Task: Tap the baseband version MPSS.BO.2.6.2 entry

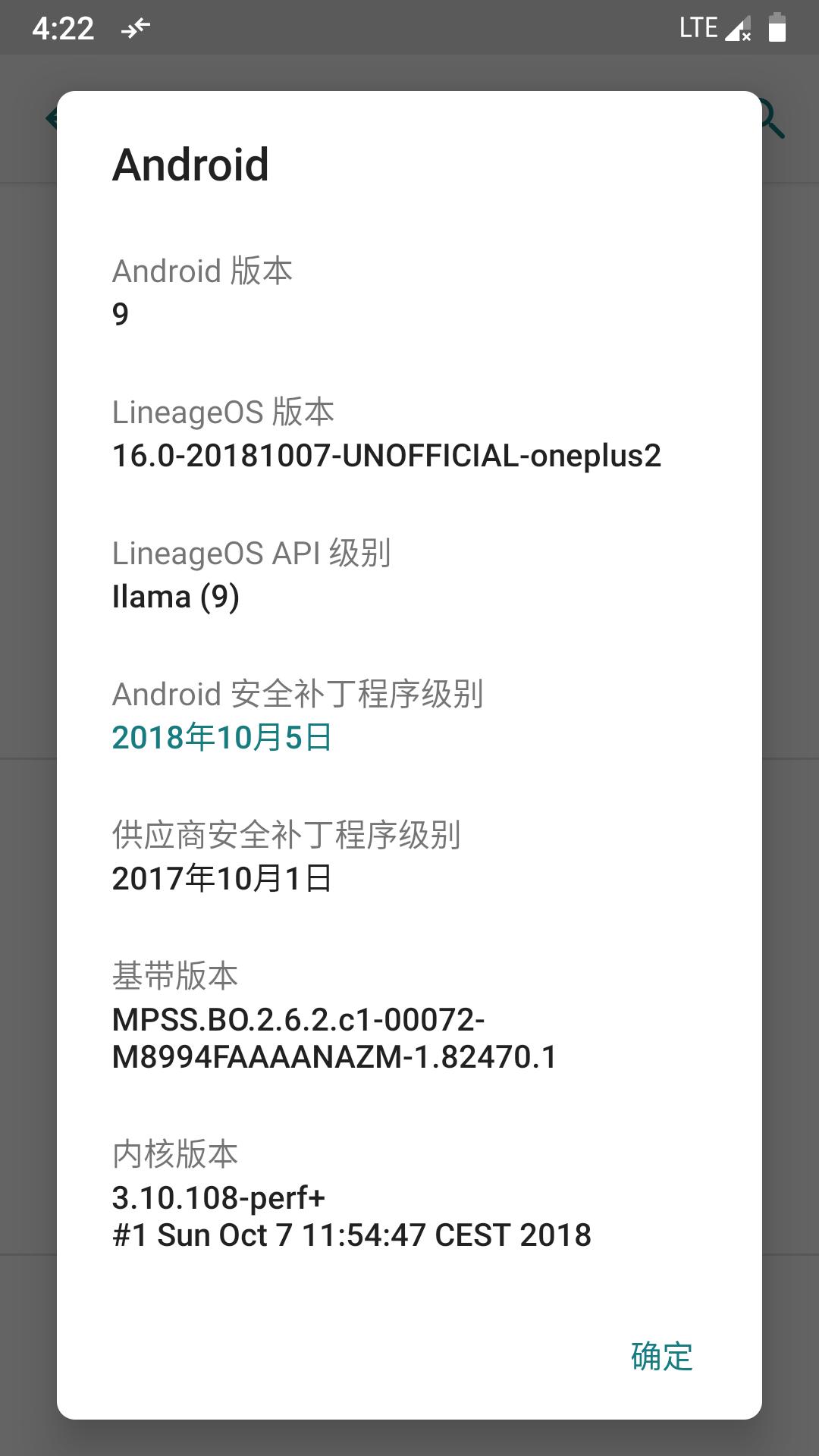Action: pos(333,1036)
